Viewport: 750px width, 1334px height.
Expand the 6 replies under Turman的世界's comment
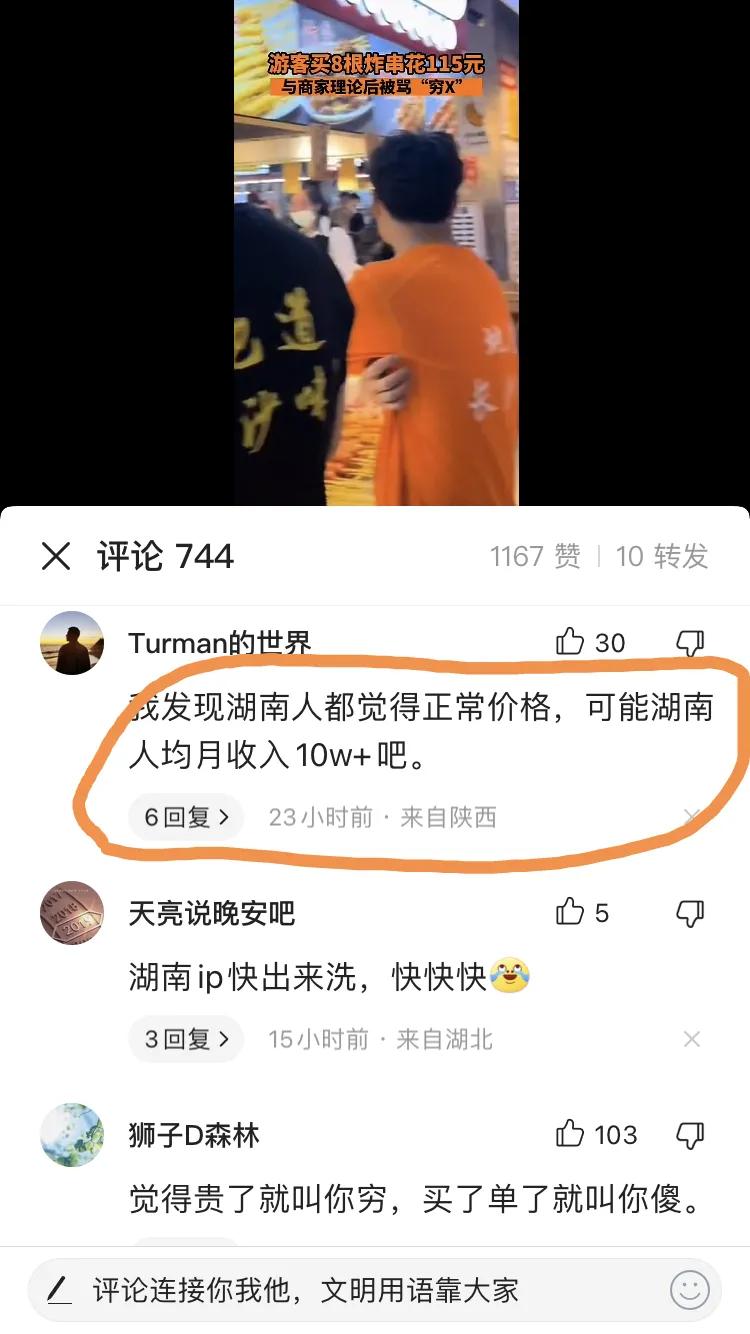click(x=185, y=817)
